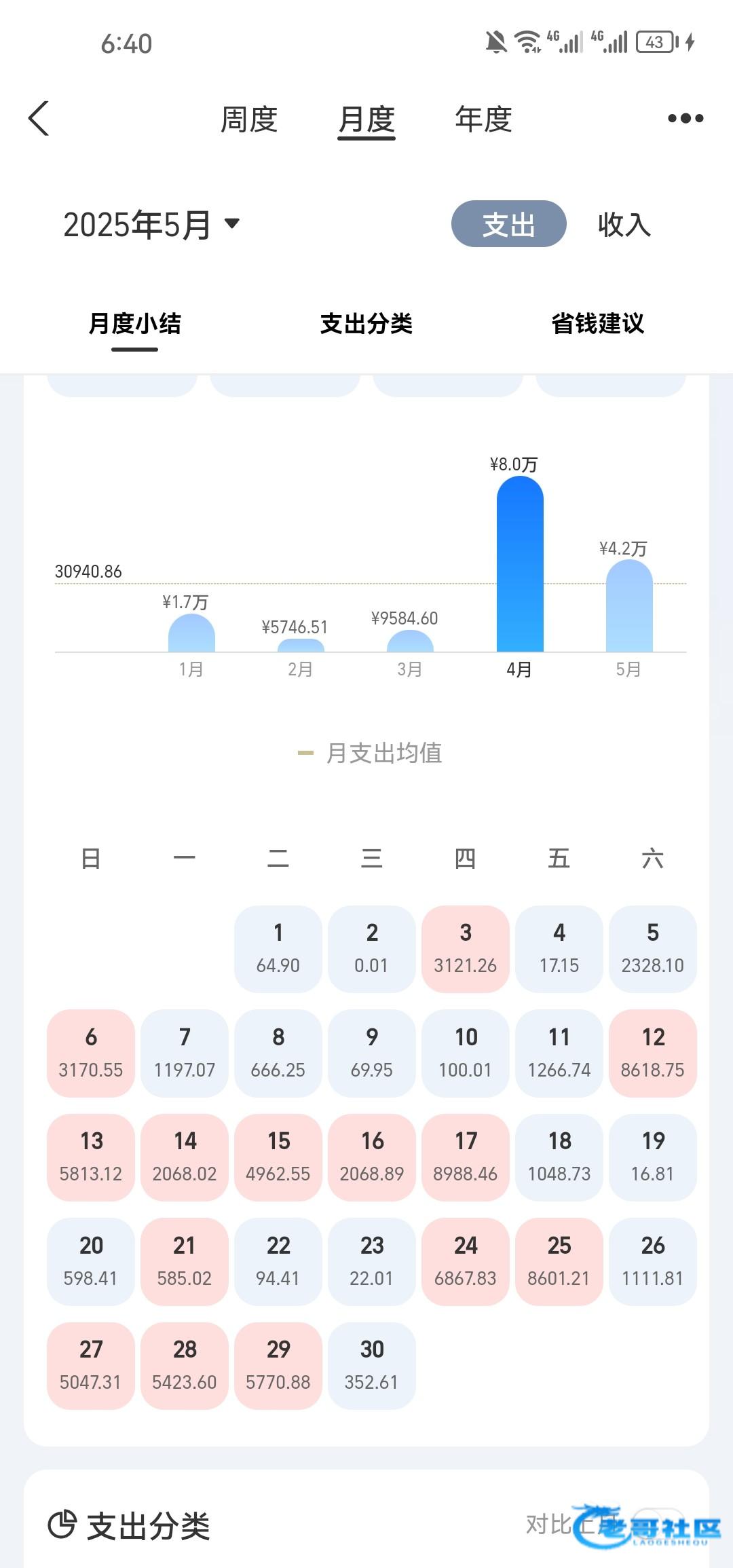Switch to 收入 view
The height and width of the screenshot is (1568, 733).
point(624,225)
